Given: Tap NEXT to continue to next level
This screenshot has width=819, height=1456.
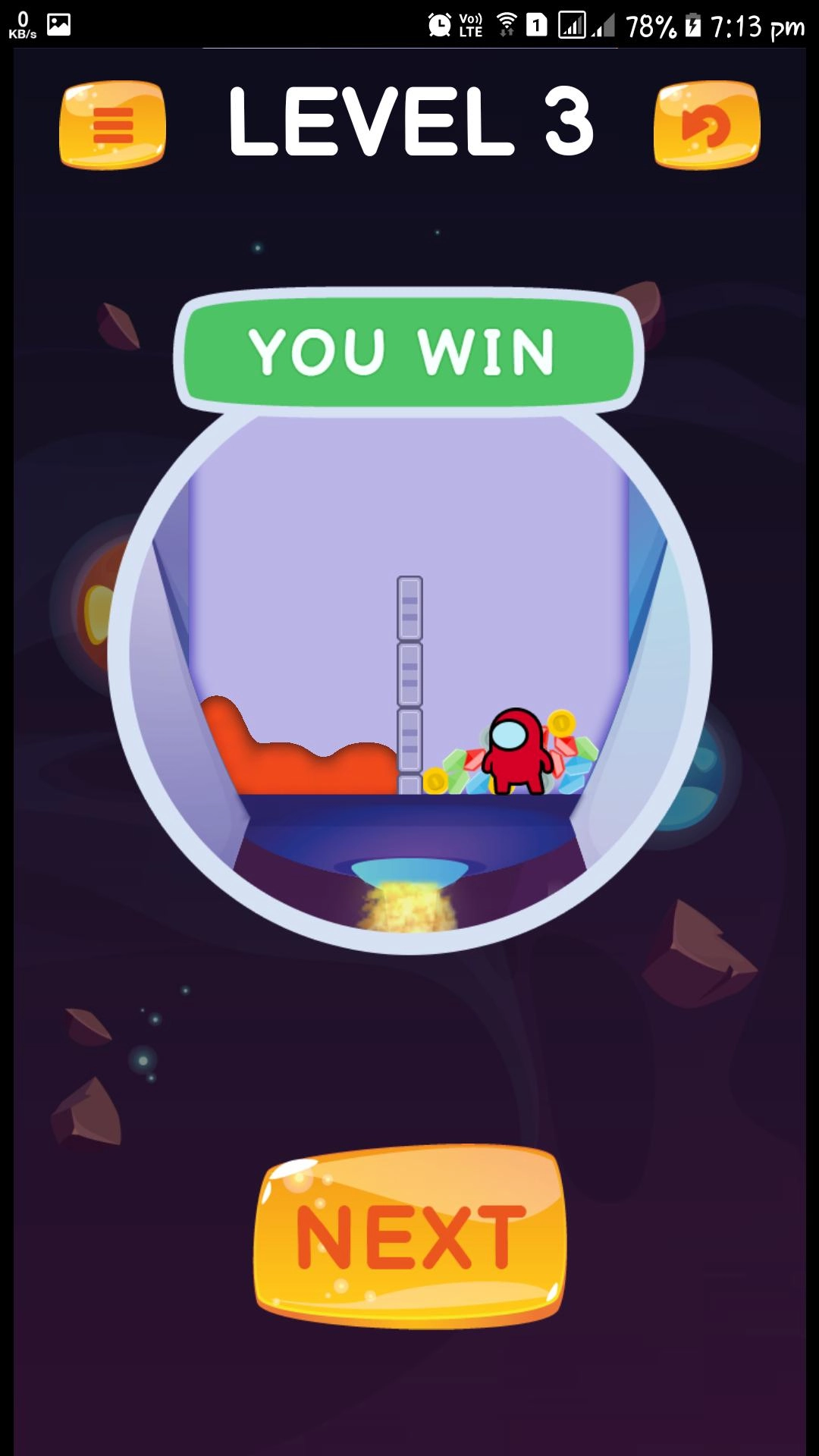Looking at the screenshot, I should click(x=410, y=1237).
